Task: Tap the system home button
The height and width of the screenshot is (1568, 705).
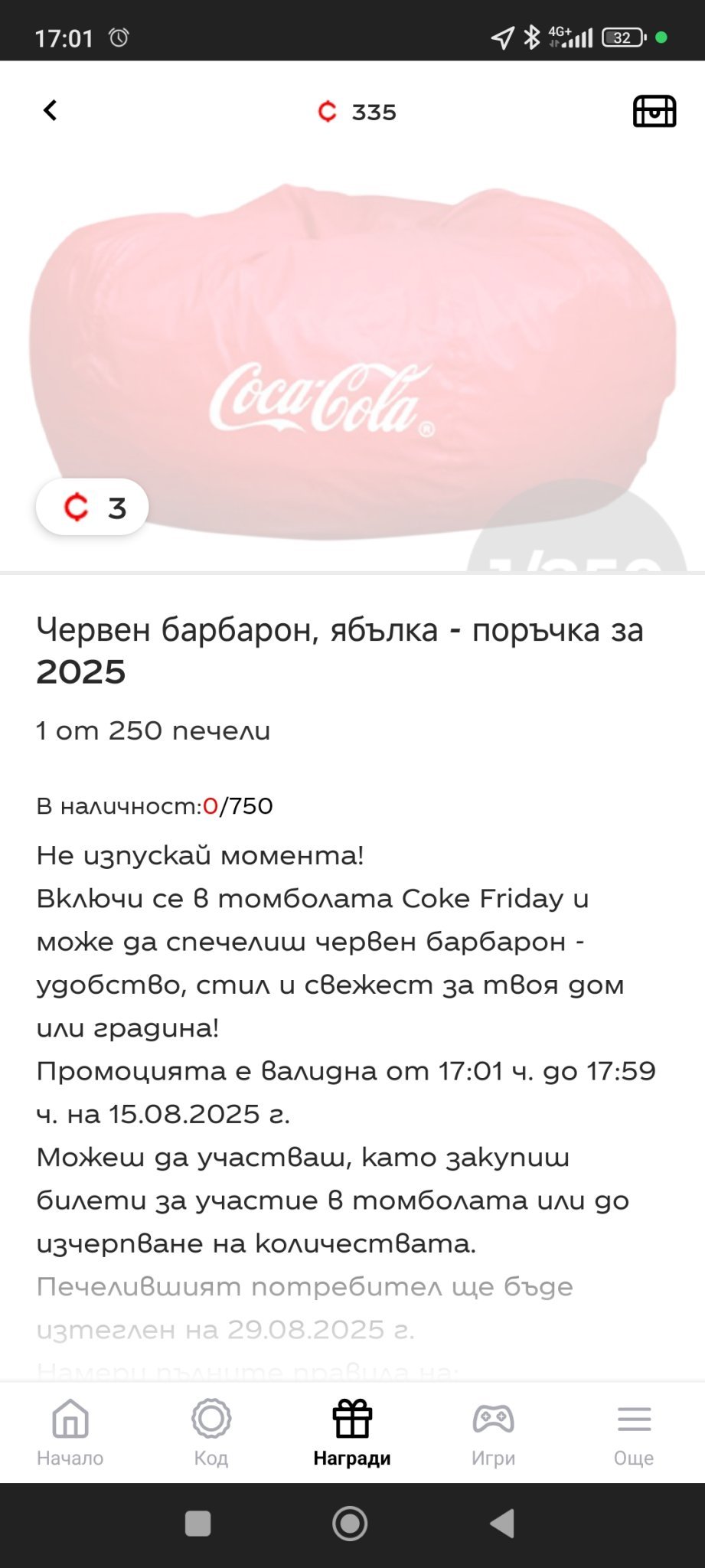Action: [350, 1524]
